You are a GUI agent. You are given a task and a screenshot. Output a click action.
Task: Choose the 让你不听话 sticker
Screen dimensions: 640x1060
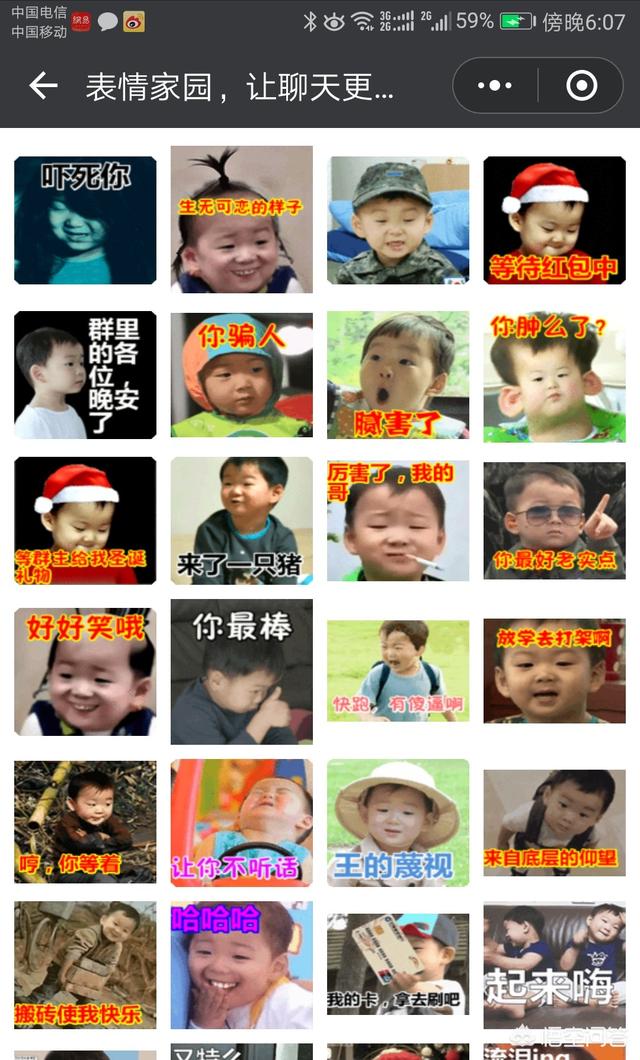(241, 822)
